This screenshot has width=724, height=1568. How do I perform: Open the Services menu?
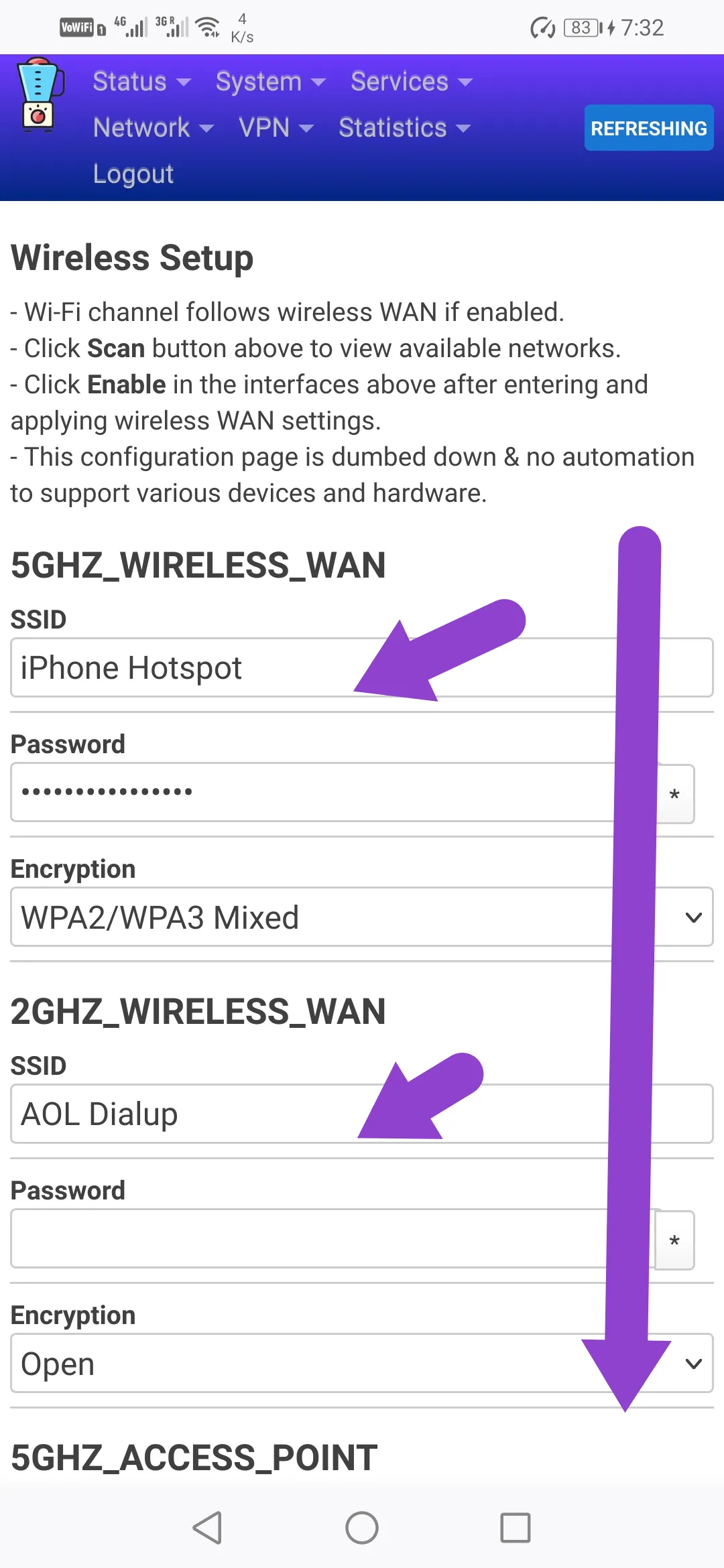click(x=412, y=82)
